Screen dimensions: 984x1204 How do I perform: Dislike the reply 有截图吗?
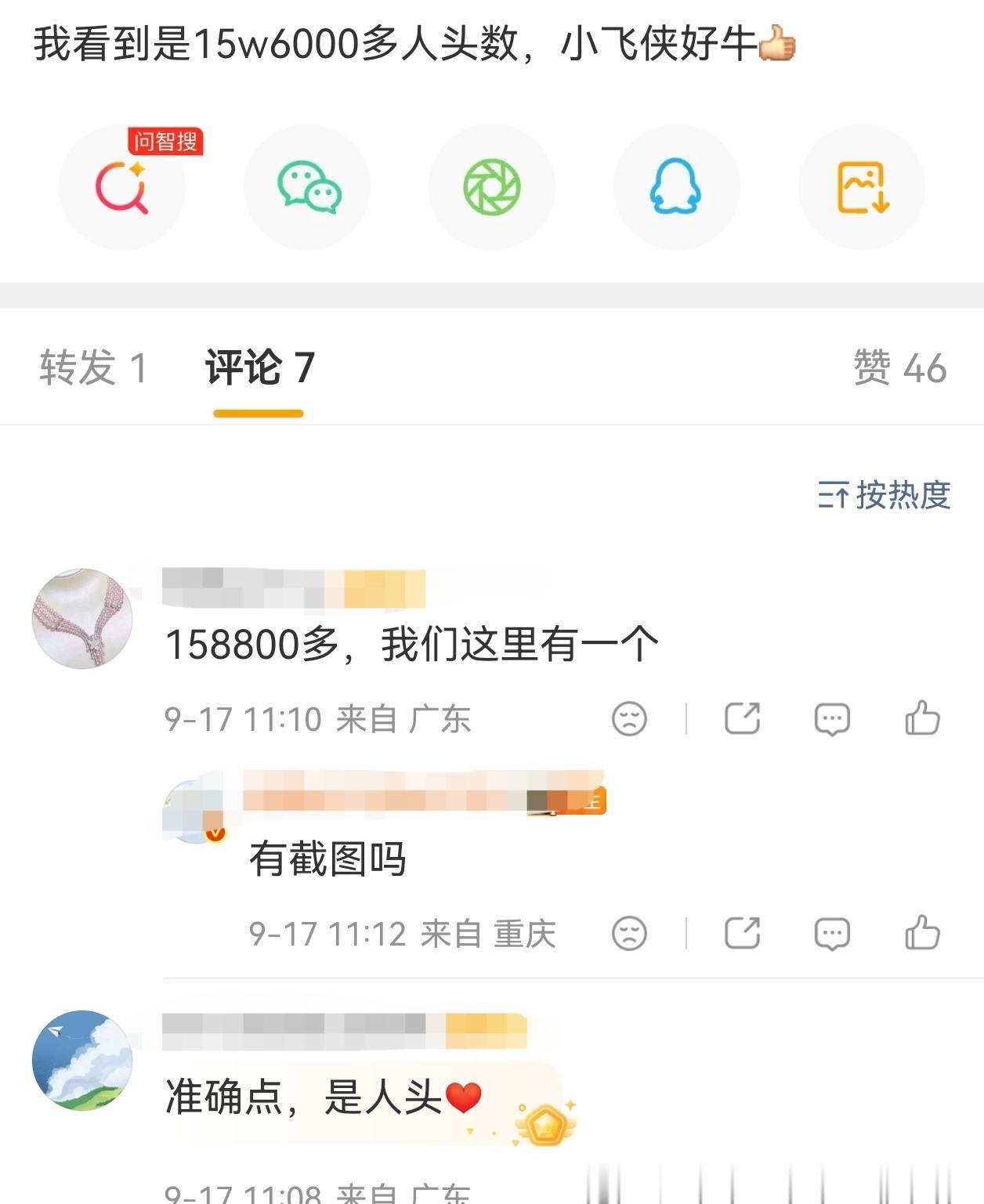point(629,933)
